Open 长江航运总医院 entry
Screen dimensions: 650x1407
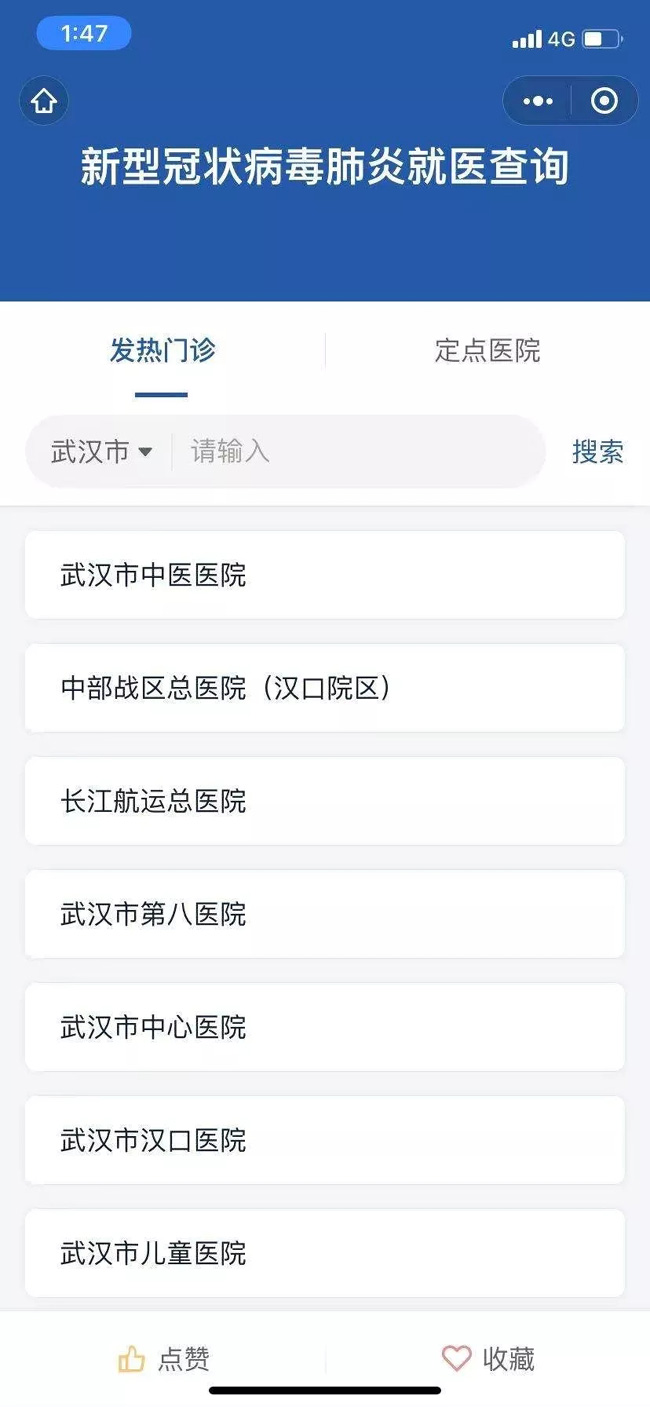coord(325,801)
